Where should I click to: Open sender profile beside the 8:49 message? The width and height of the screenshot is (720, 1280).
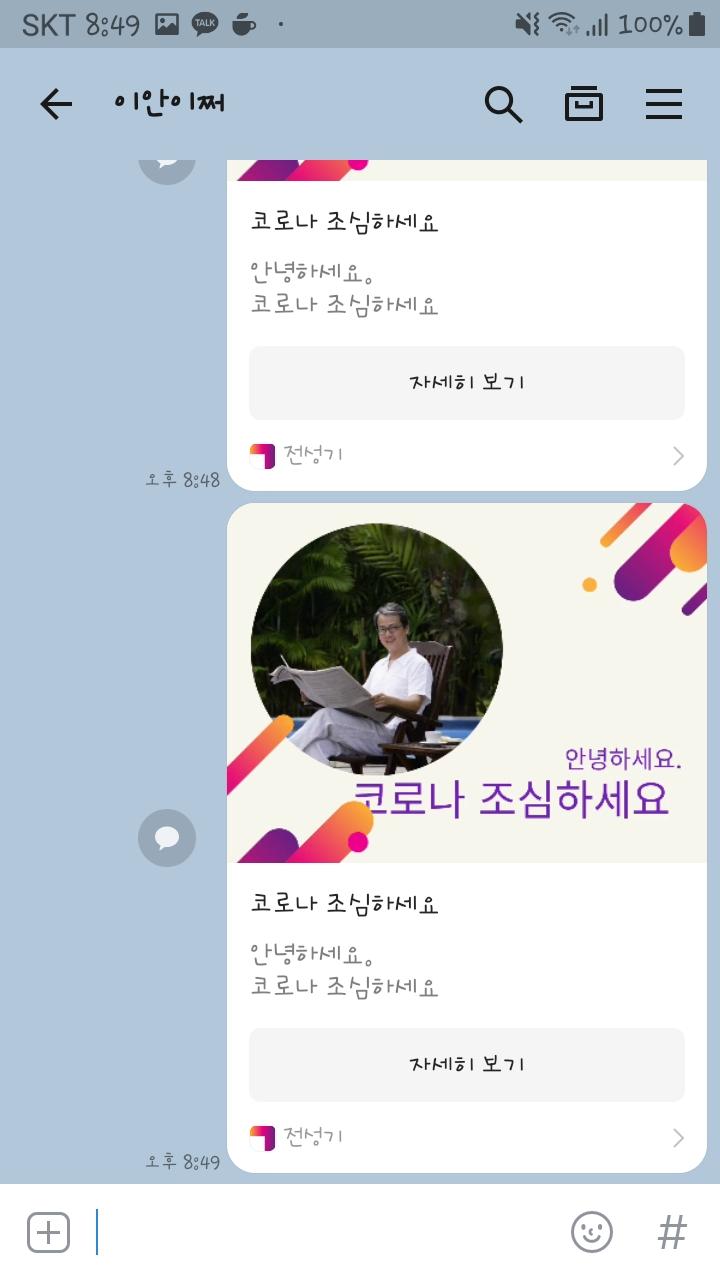(167, 838)
